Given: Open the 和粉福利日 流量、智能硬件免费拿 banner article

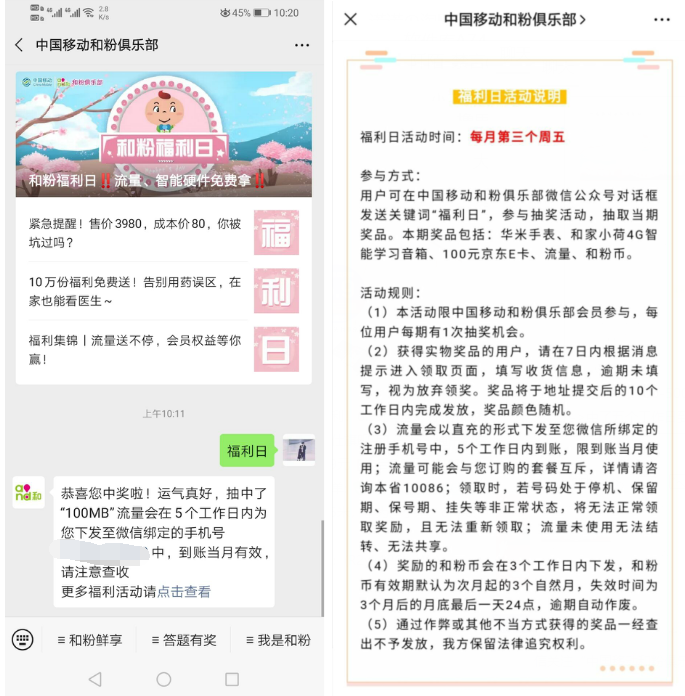Looking at the screenshot, I should click(x=163, y=134).
